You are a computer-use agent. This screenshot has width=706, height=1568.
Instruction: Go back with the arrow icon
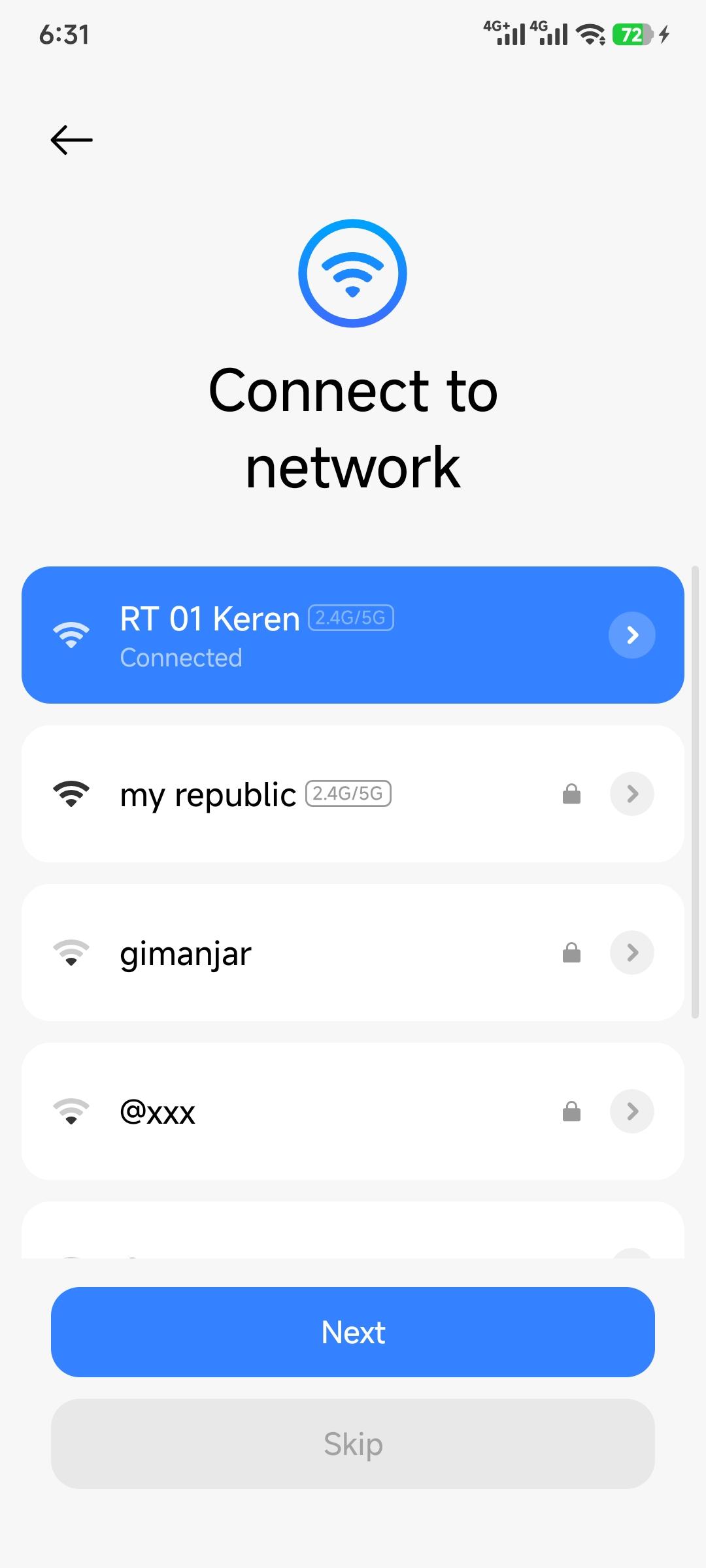tap(71, 140)
